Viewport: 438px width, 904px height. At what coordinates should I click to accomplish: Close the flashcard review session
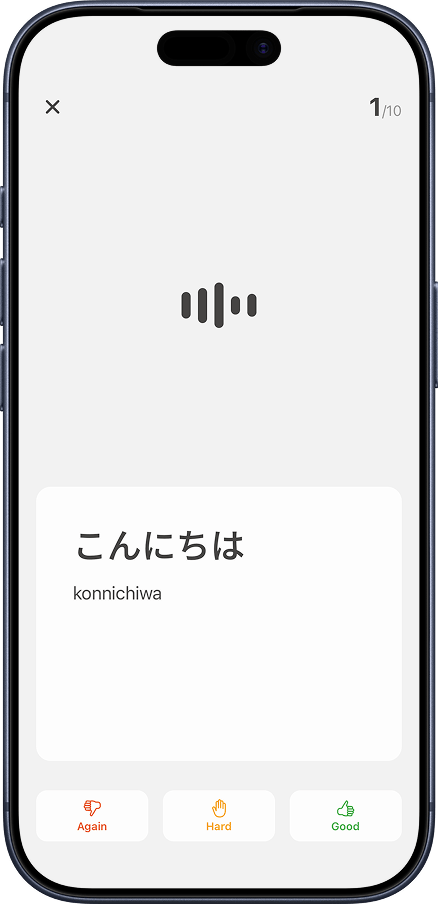(52, 107)
